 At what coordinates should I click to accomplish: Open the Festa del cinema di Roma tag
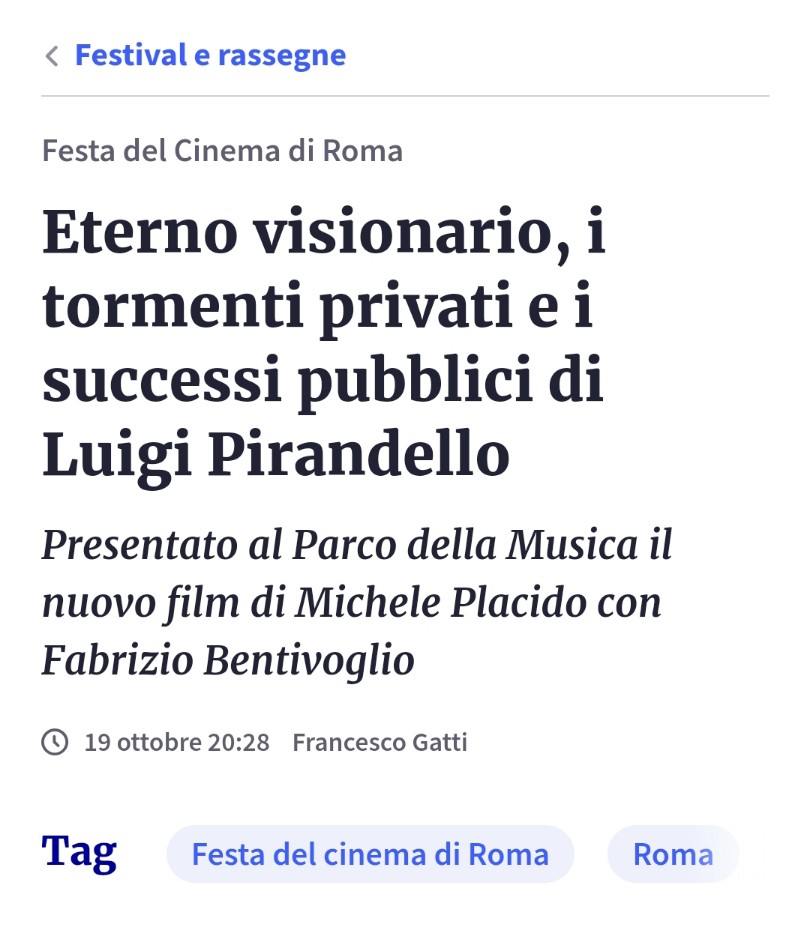(x=370, y=855)
